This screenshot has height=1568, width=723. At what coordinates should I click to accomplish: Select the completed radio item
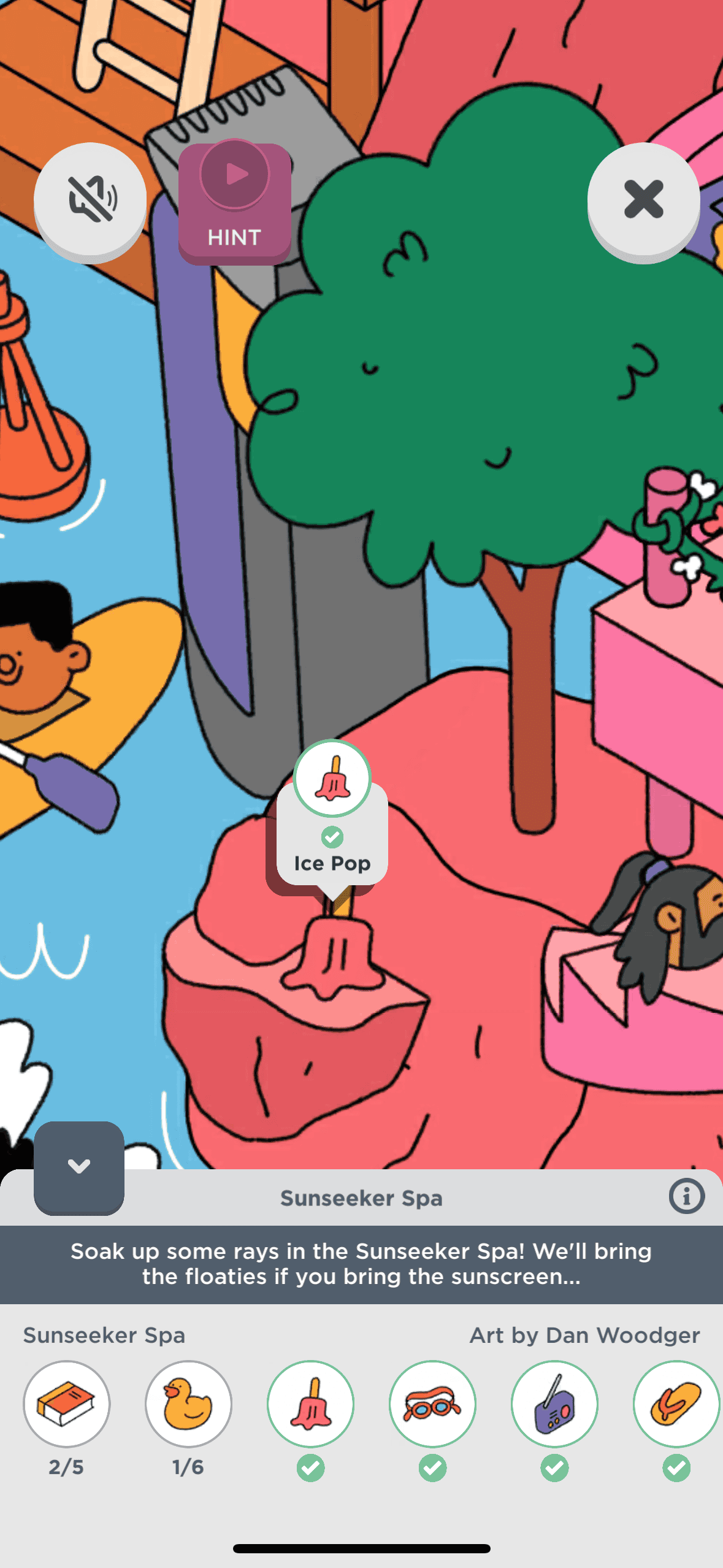click(554, 1404)
